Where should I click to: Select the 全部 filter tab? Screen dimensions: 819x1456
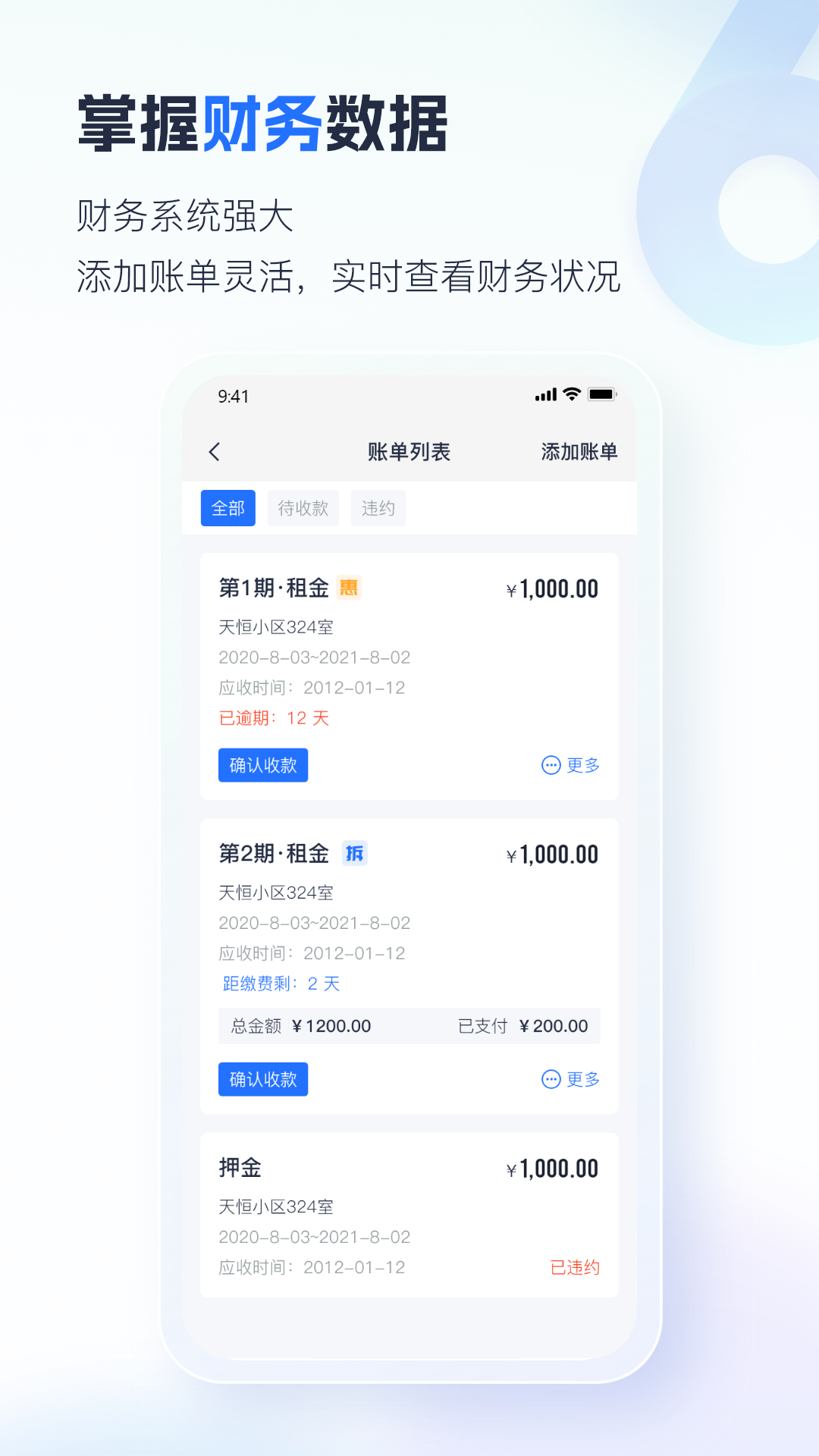pyautogui.click(x=227, y=508)
